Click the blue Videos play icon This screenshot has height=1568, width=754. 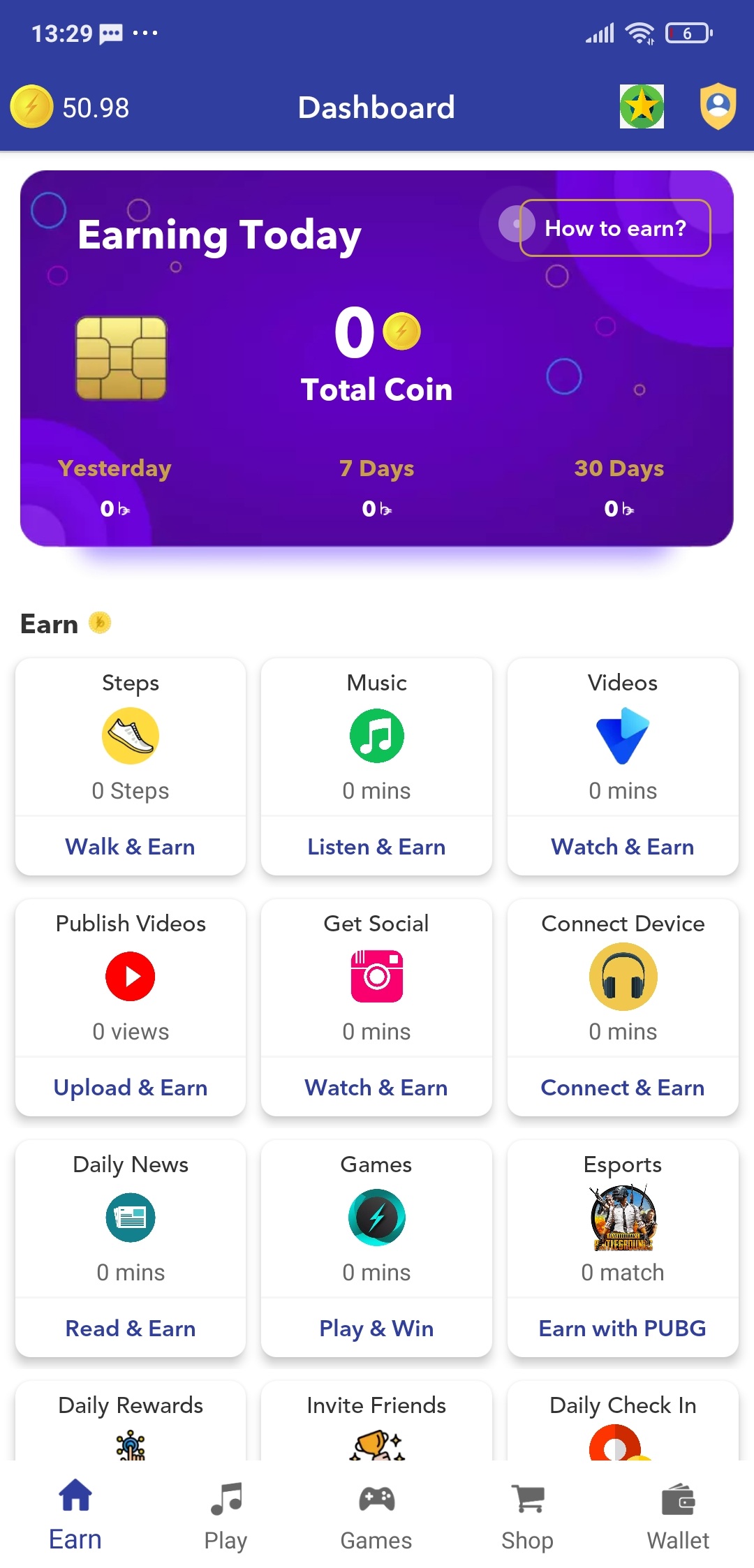pos(622,734)
